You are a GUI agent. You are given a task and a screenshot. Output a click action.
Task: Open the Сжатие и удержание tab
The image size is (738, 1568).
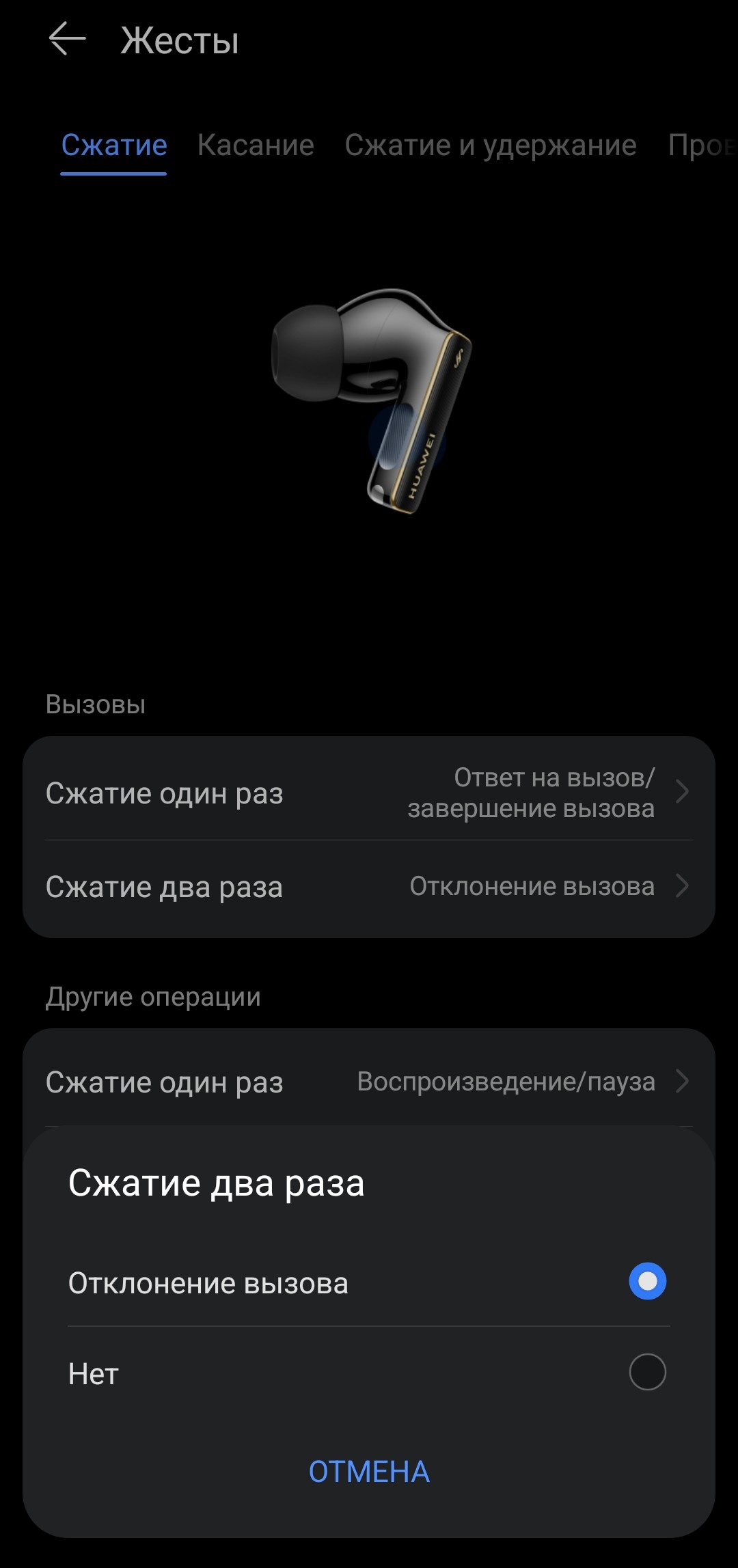(x=490, y=145)
